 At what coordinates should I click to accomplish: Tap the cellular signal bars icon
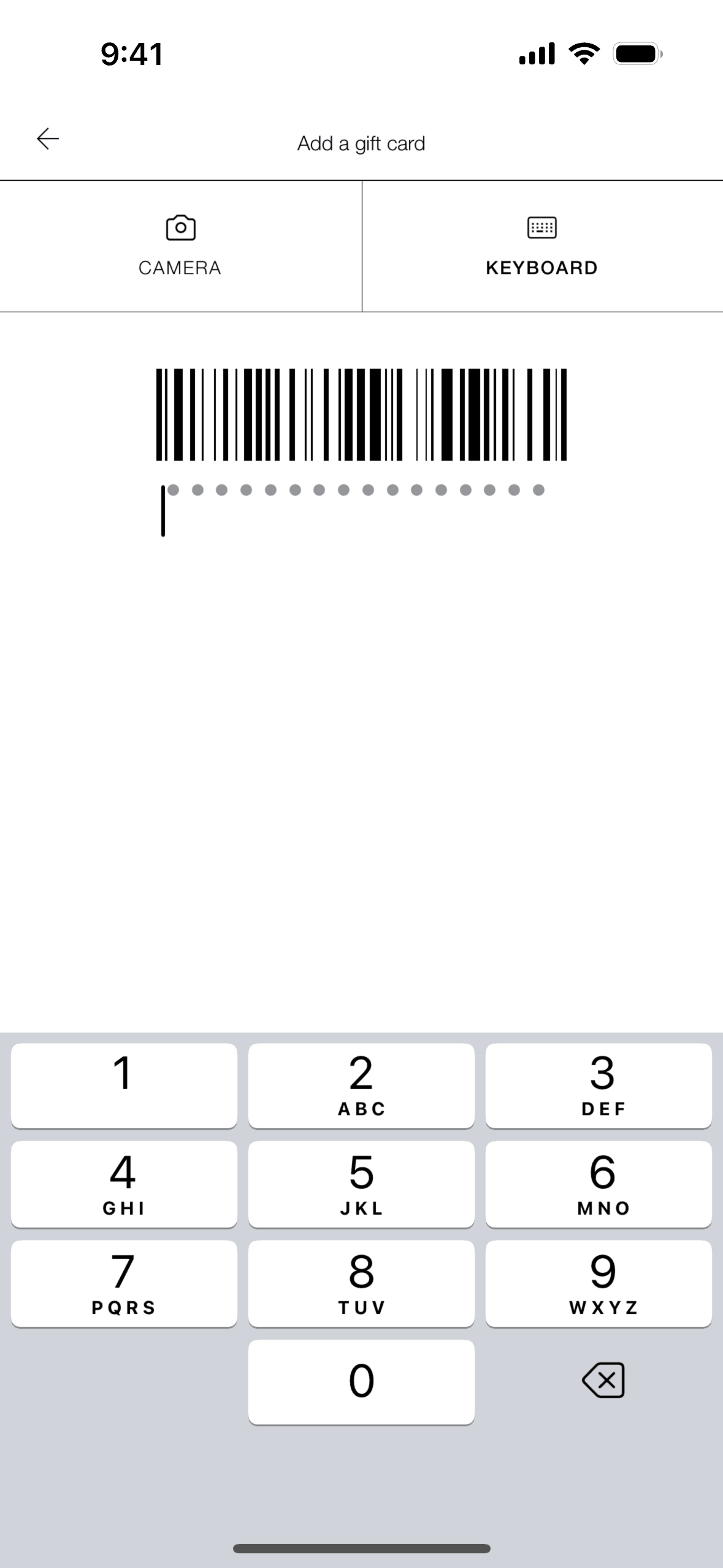(538, 53)
